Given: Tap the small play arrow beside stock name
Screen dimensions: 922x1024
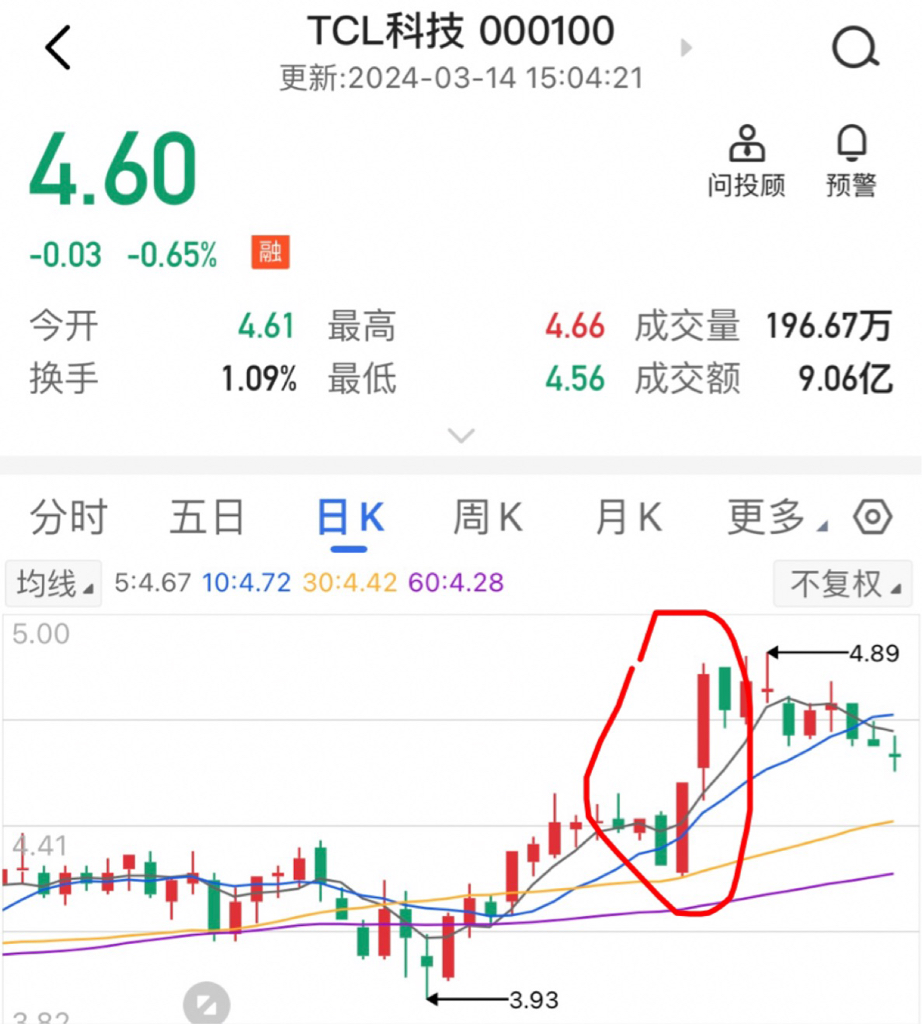Looking at the screenshot, I should click(x=685, y=47).
